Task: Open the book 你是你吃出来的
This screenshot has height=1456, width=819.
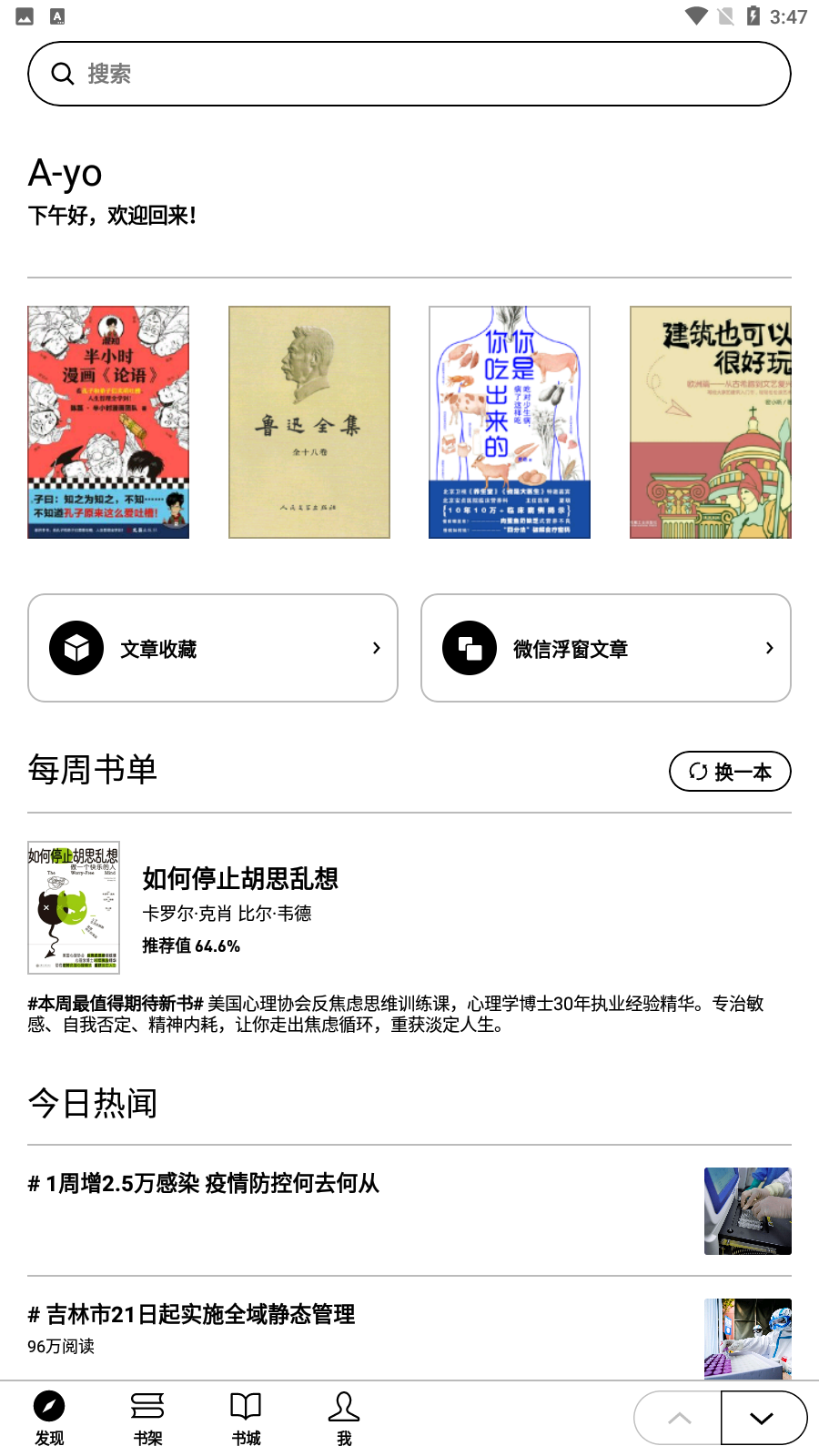Action: pyautogui.click(x=510, y=422)
